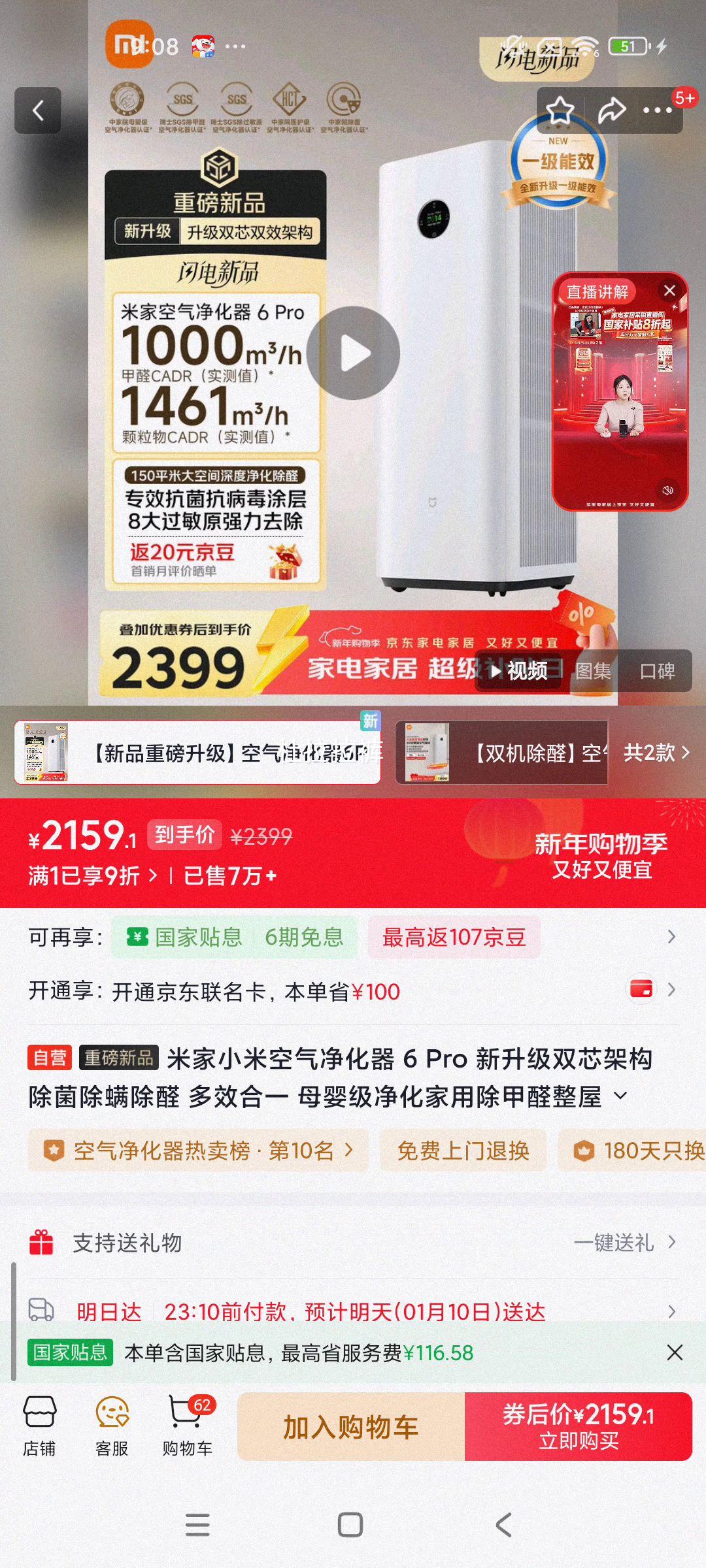Image resolution: width=706 pixels, height=1568 pixels.
Task: Navigate back with the arrow icon
Action: pos(39,110)
